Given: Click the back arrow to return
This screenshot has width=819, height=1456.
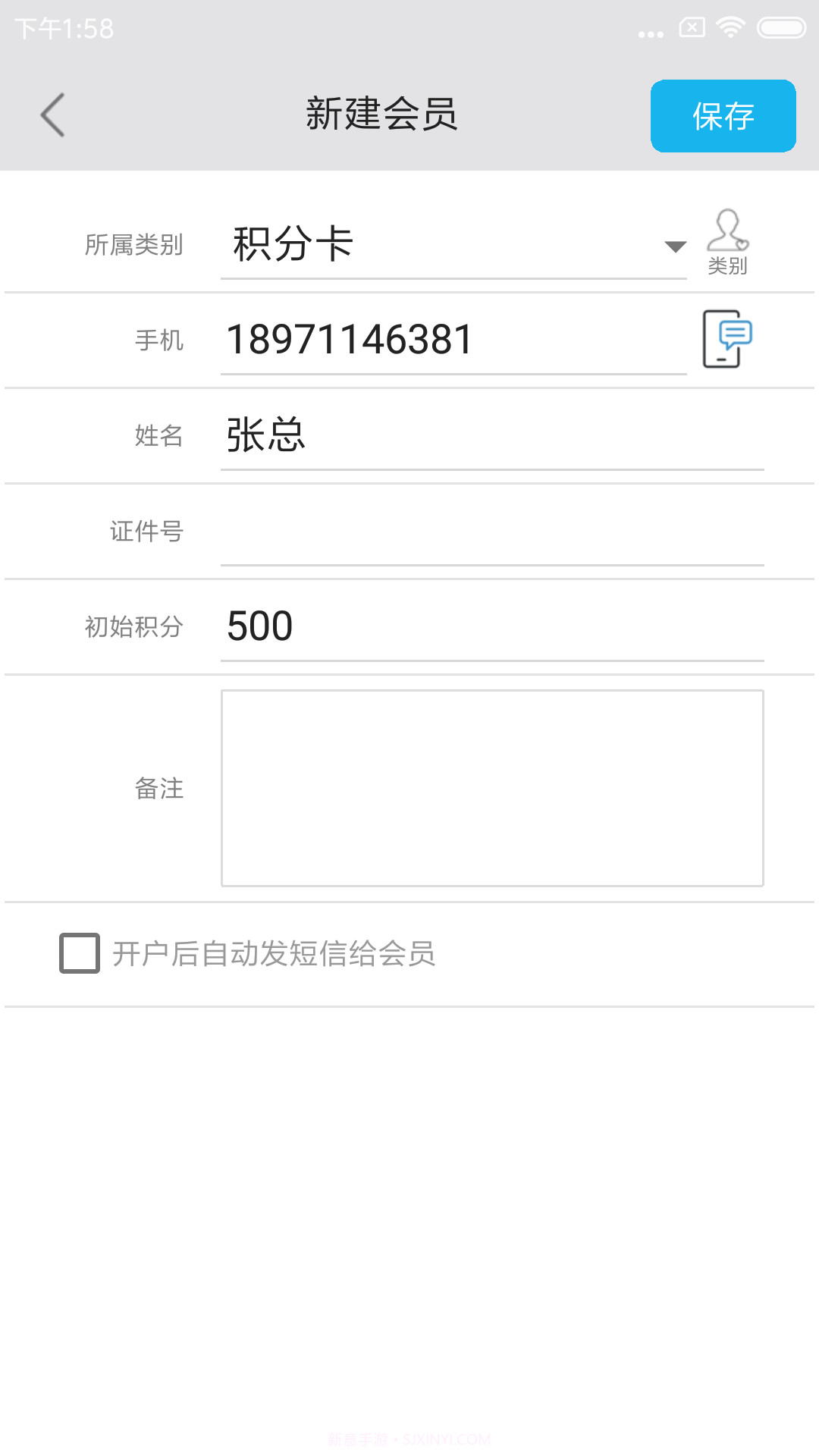Looking at the screenshot, I should pyautogui.click(x=51, y=115).
